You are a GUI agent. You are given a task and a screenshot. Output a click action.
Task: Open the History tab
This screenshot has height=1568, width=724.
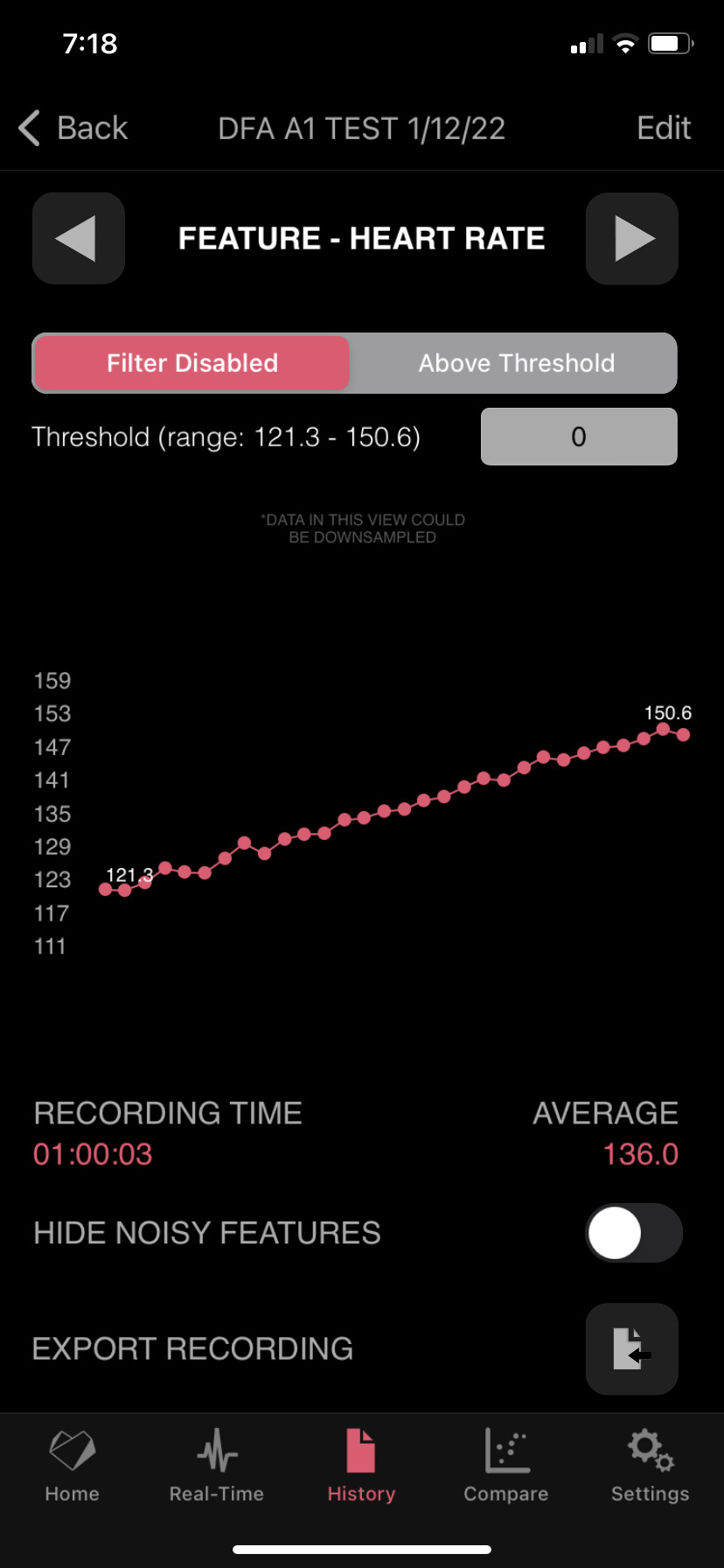[x=361, y=1466]
